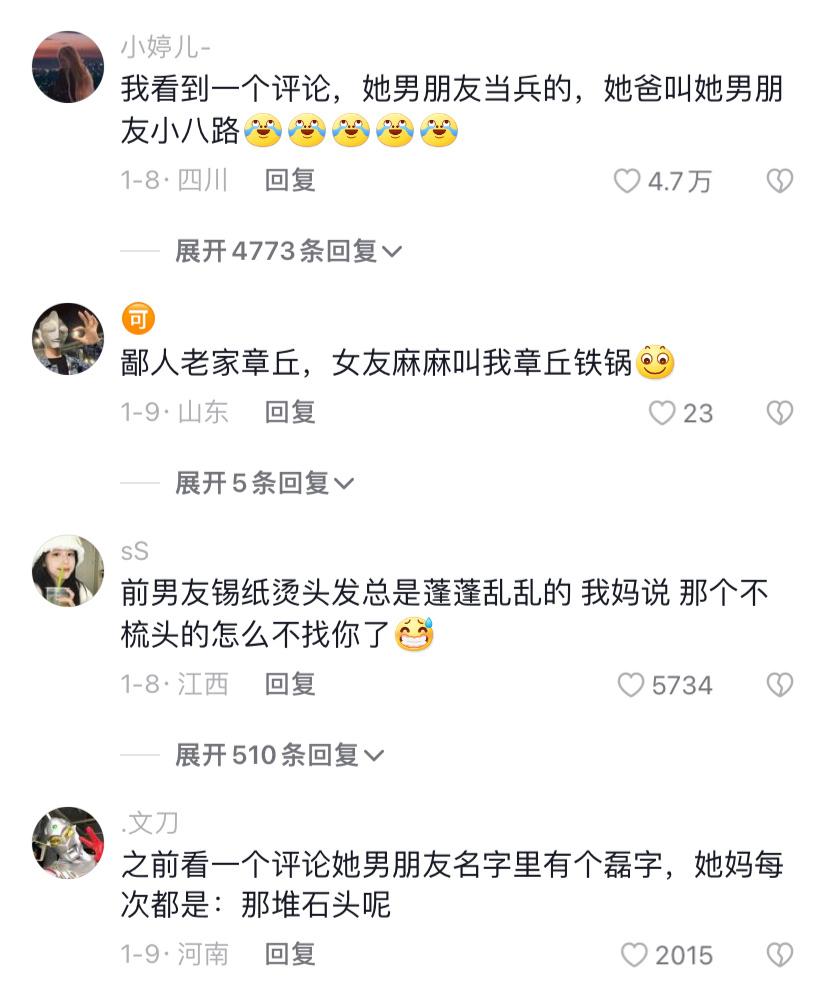This screenshot has width=828, height=984.
Task: Toggle like on the 4.7万 comment
Action: 625,180
